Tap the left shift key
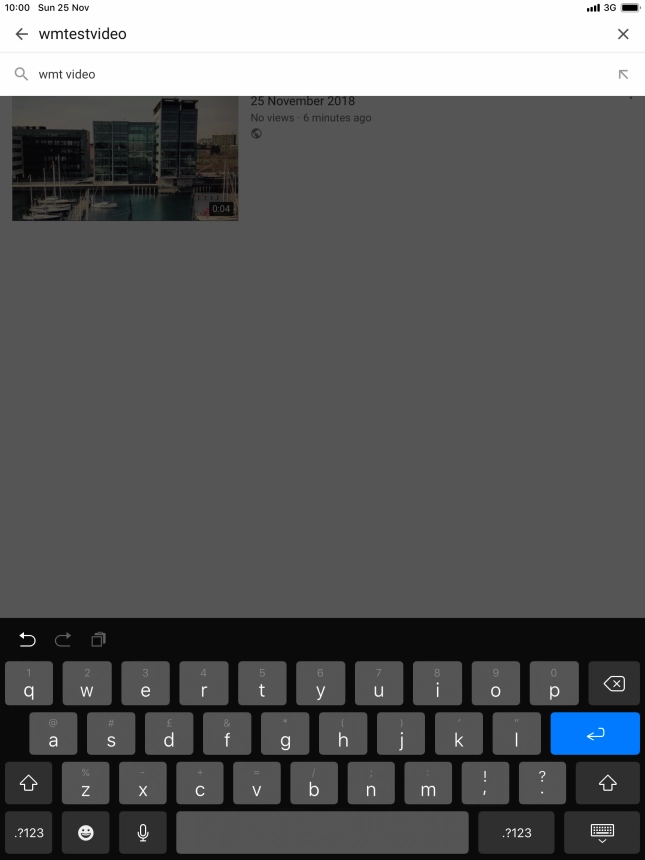Viewport: 645px width, 860px height. point(29,783)
